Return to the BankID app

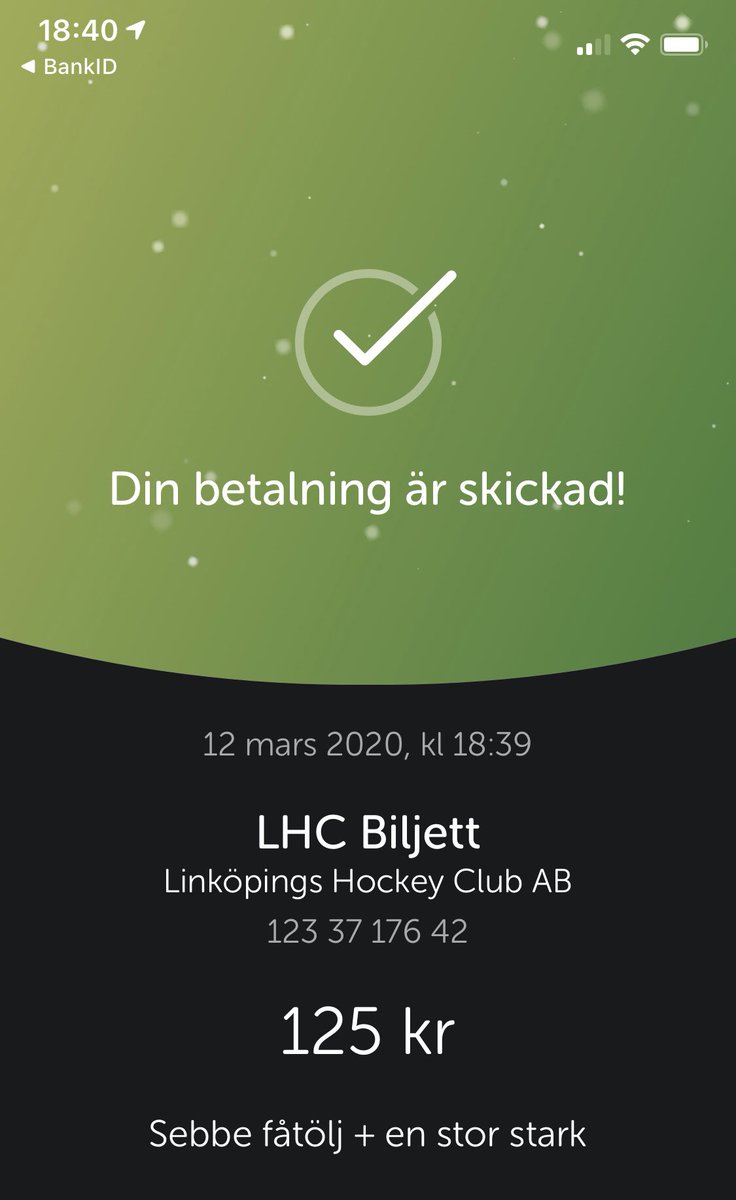[69, 67]
